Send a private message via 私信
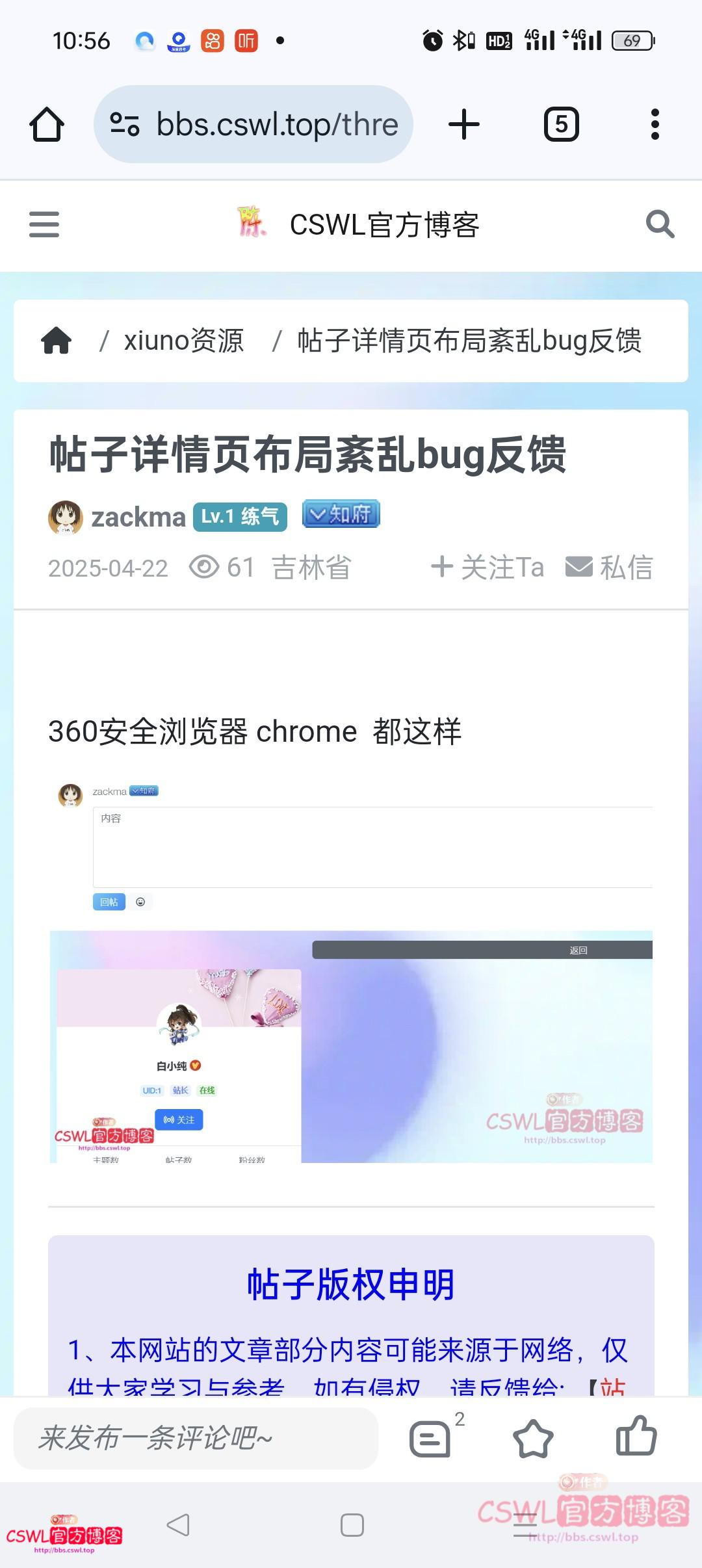This screenshot has width=702, height=1568. point(609,567)
